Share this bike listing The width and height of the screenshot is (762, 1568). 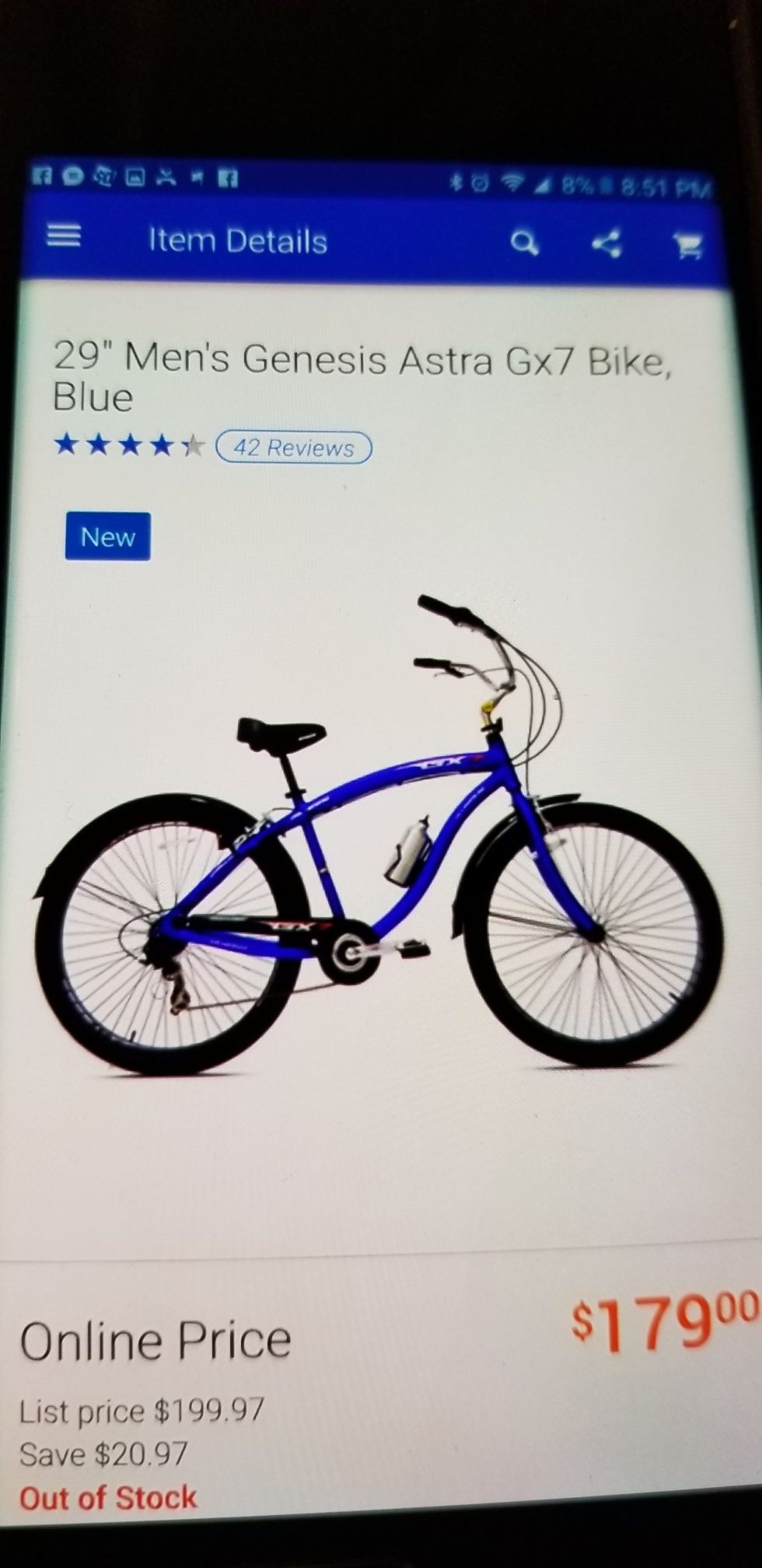pos(606,244)
